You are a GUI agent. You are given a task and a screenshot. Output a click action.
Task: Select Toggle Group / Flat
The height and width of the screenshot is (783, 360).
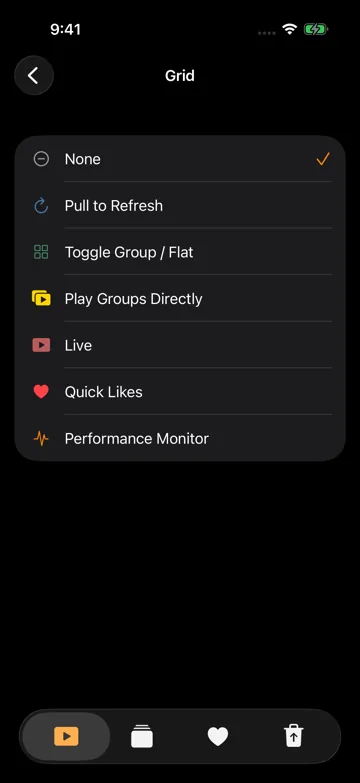pyautogui.click(x=180, y=252)
